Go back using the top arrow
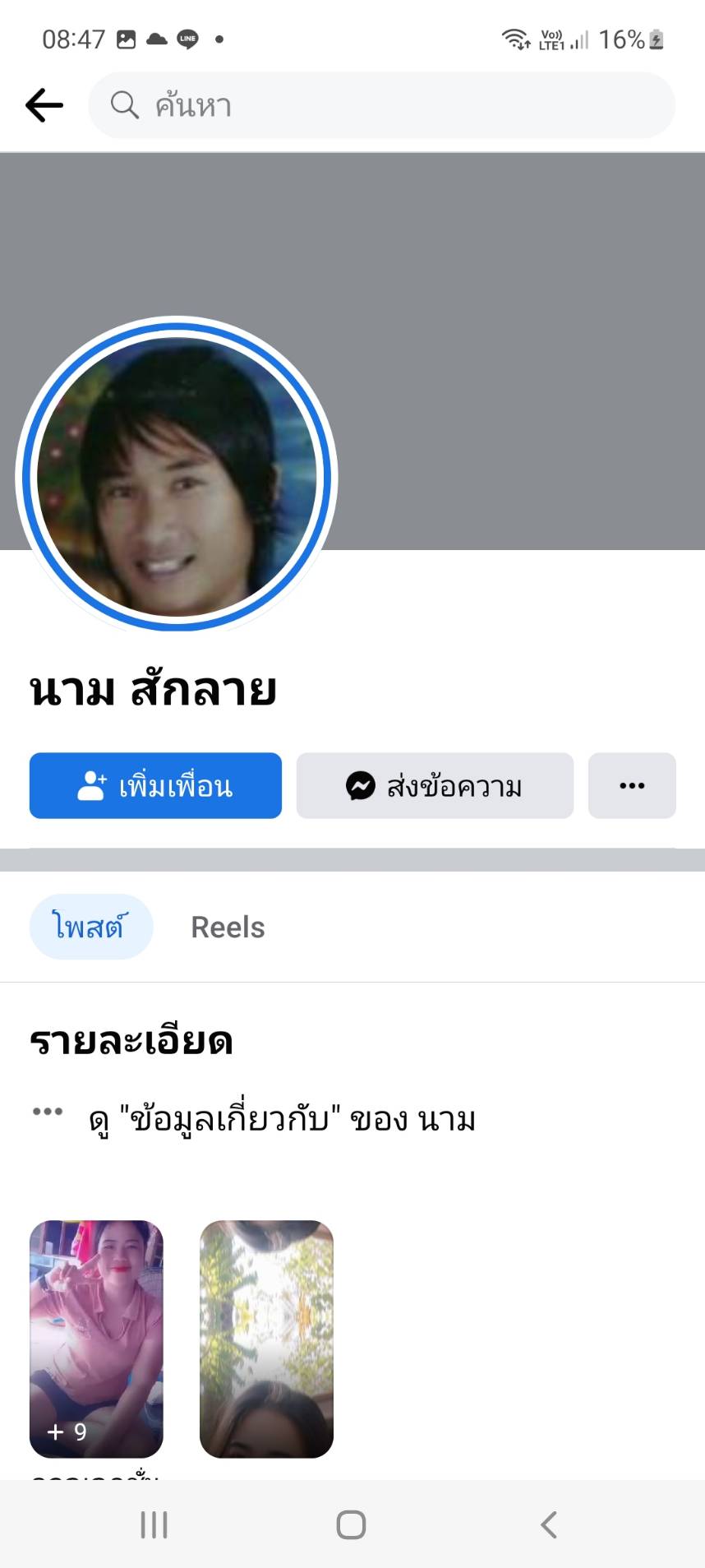 click(x=44, y=105)
